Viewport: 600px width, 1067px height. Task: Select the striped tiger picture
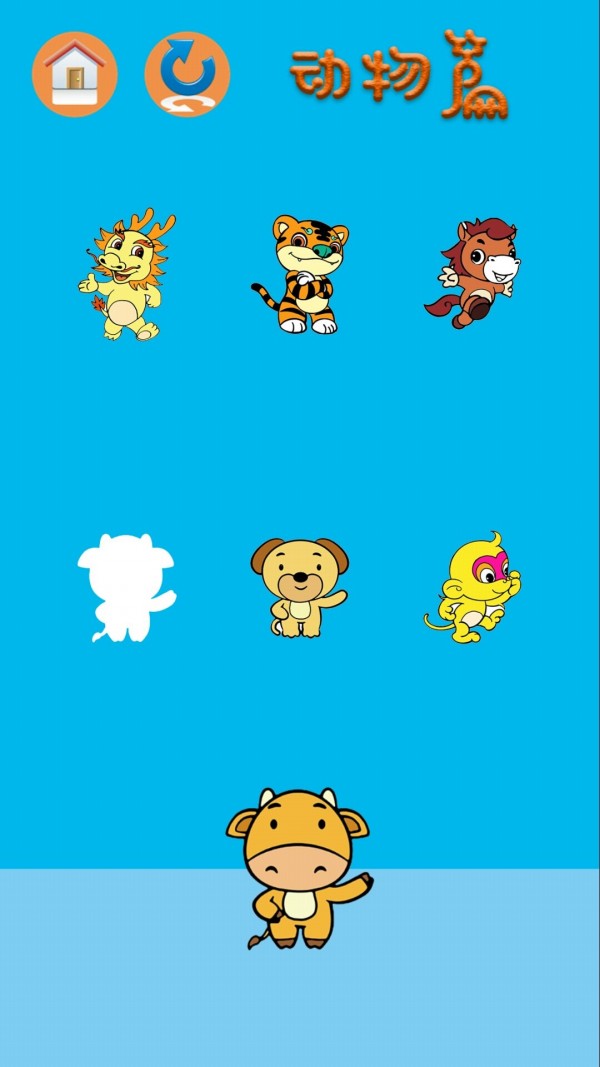302,274
